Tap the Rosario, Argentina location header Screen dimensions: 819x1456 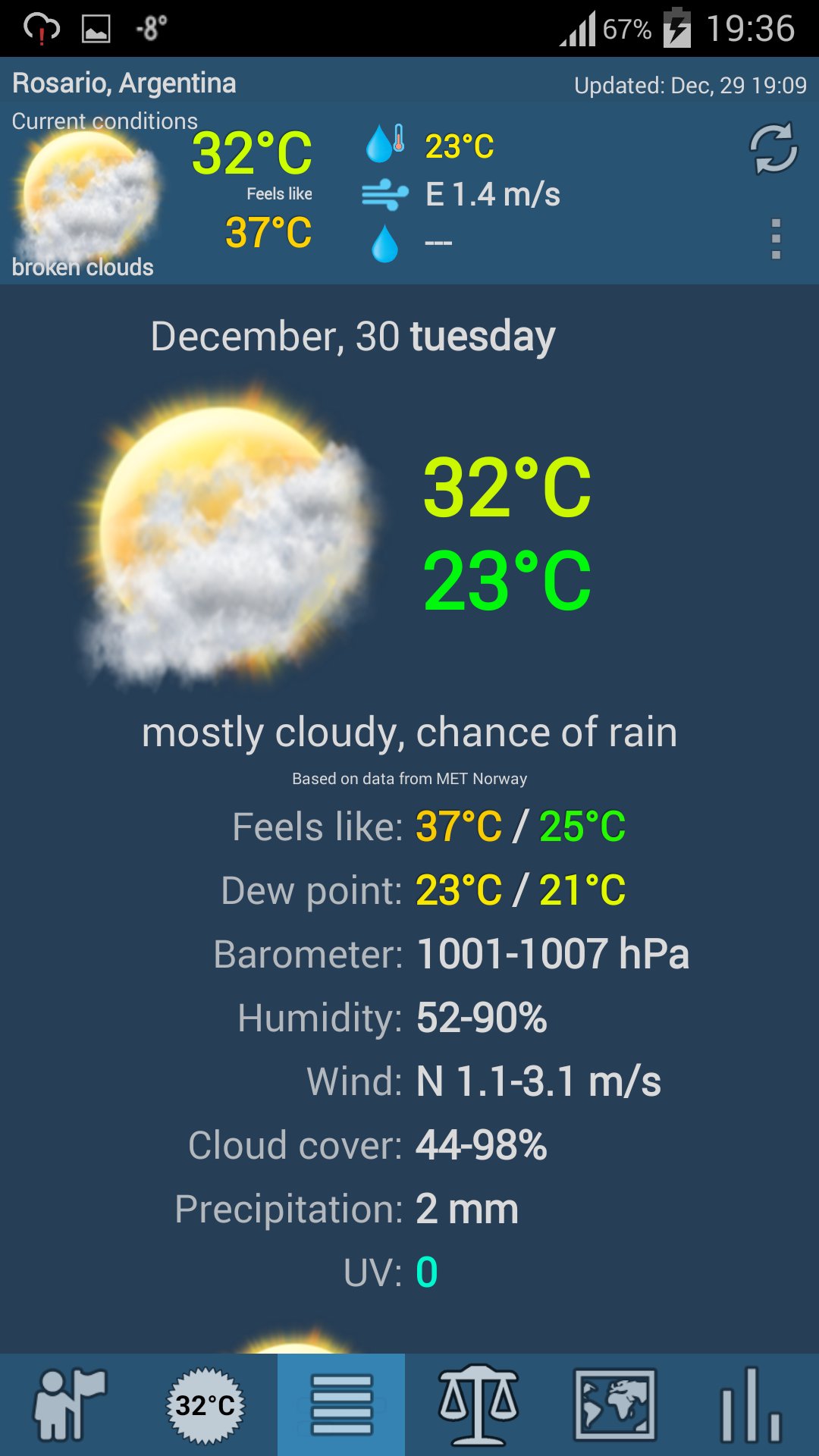[124, 83]
